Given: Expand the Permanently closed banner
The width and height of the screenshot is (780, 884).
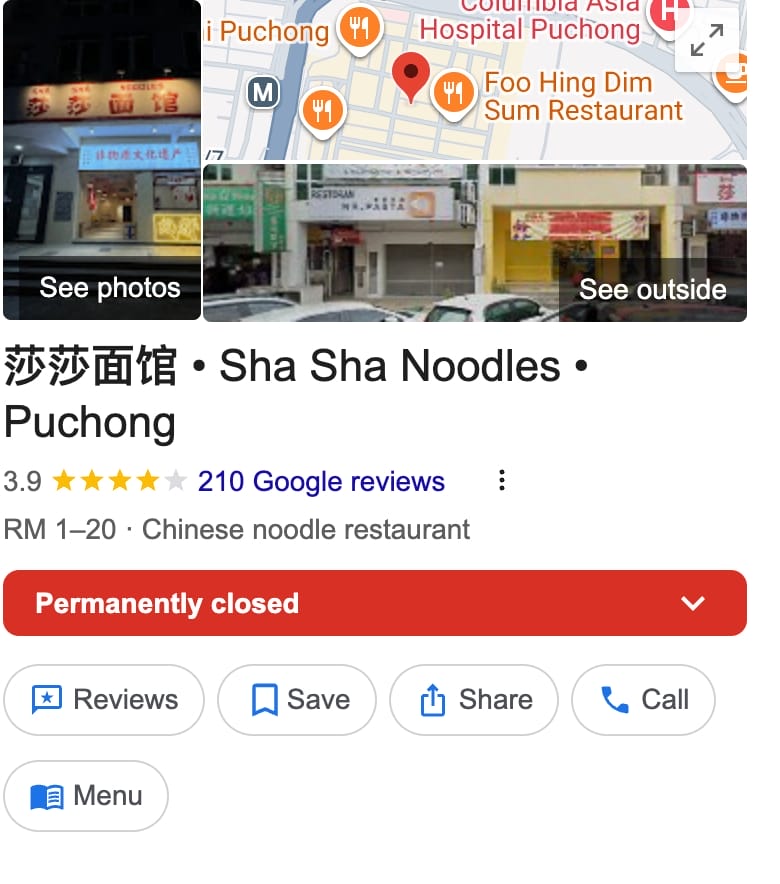Looking at the screenshot, I should click(x=375, y=603).
